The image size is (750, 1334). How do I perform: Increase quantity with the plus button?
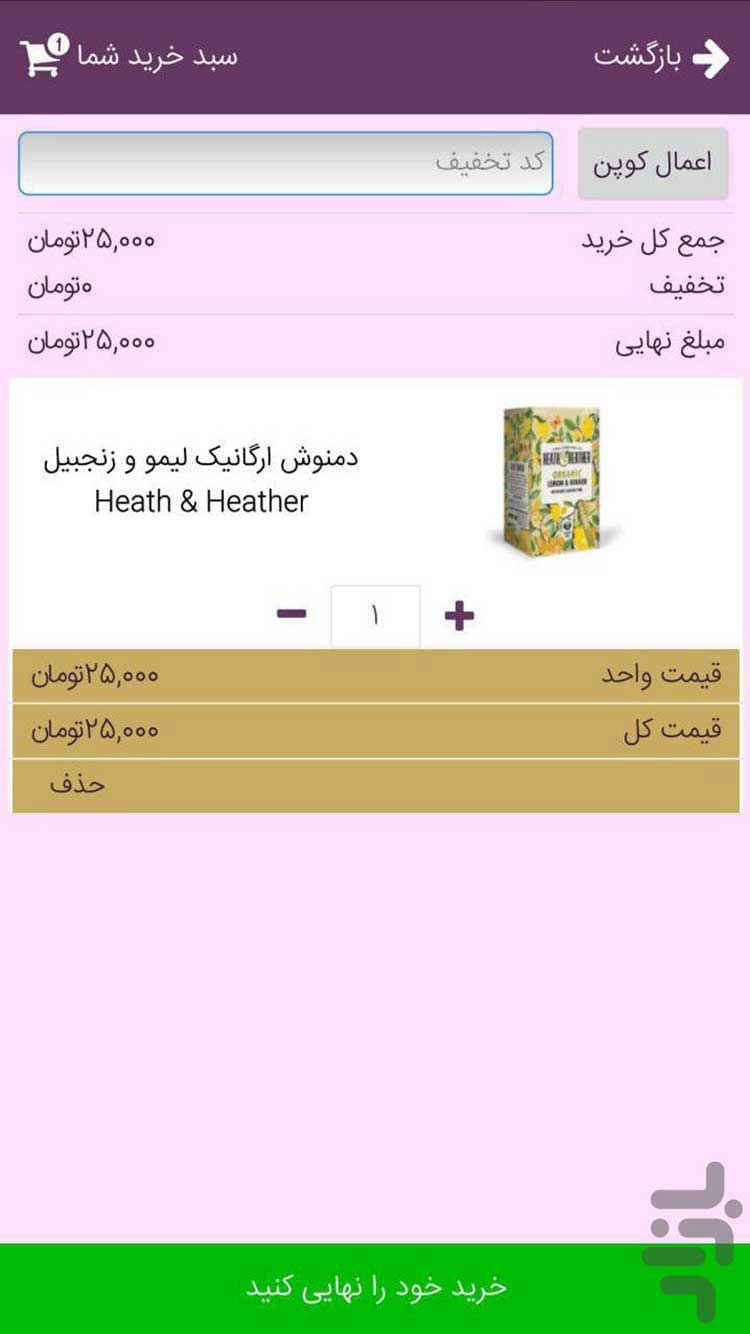coord(459,616)
